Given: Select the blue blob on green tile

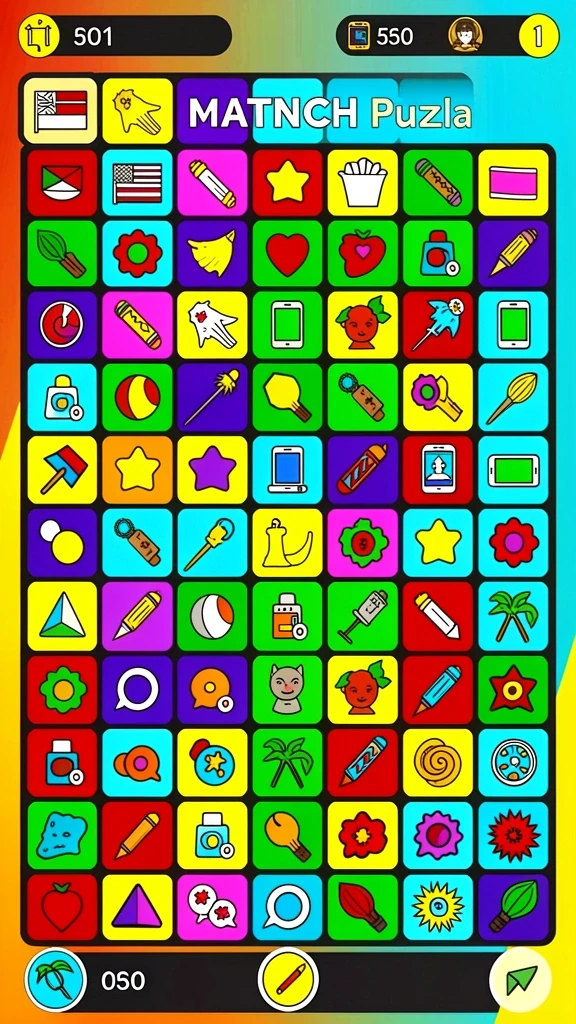Looking at the screenshot, I should (62, 835).
